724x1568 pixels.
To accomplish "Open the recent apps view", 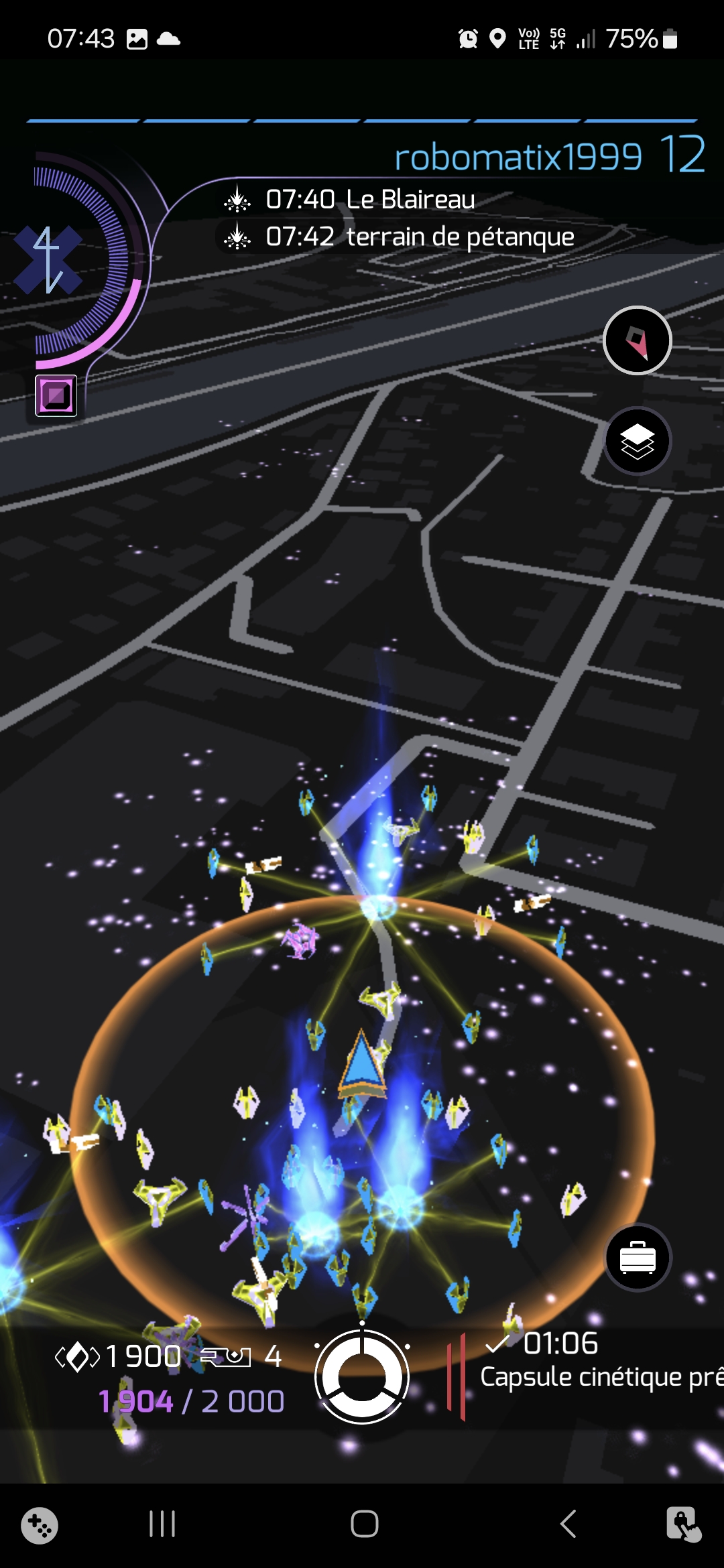I will pos(162,1524).
